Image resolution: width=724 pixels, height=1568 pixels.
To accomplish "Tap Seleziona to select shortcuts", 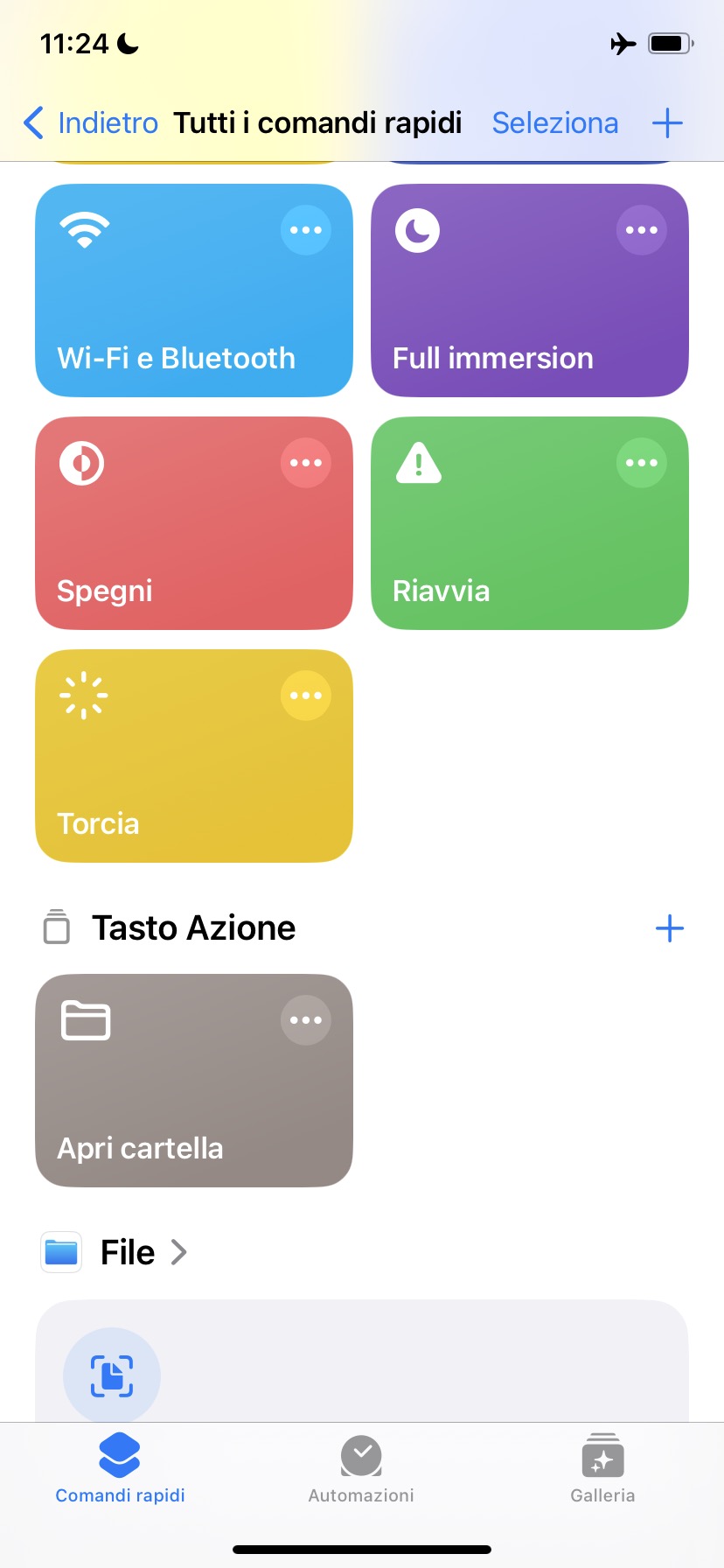I will (554, 123).
